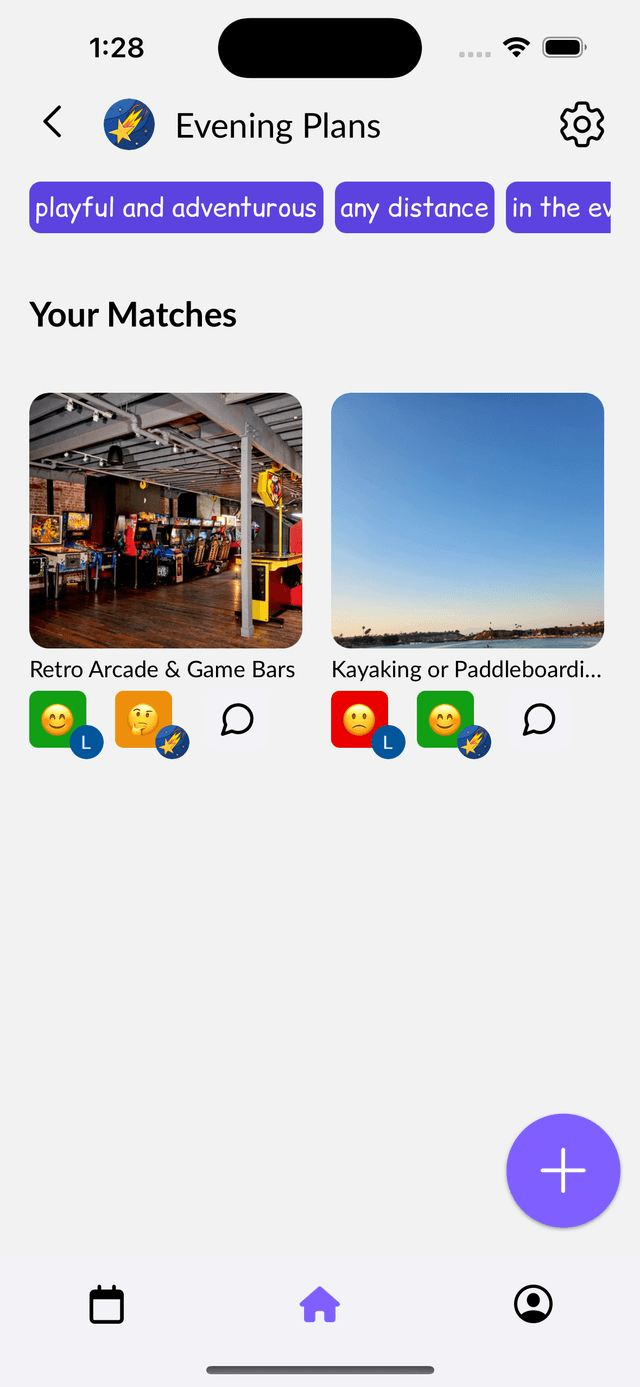Switch to the home tab
The width and height of the screenshot is (640, 1387).
(x=320, y=1305)
